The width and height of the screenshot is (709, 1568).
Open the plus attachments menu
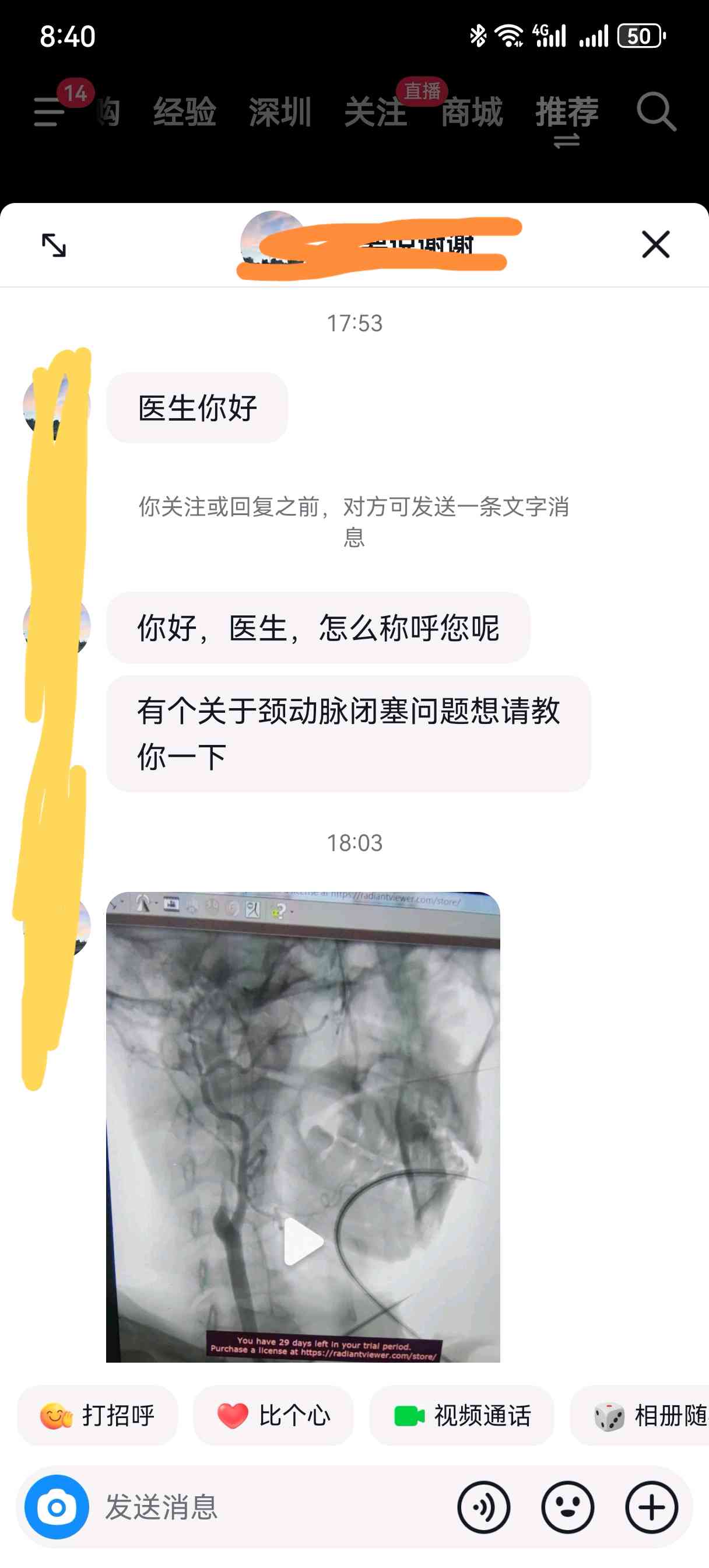(651, 1507)
